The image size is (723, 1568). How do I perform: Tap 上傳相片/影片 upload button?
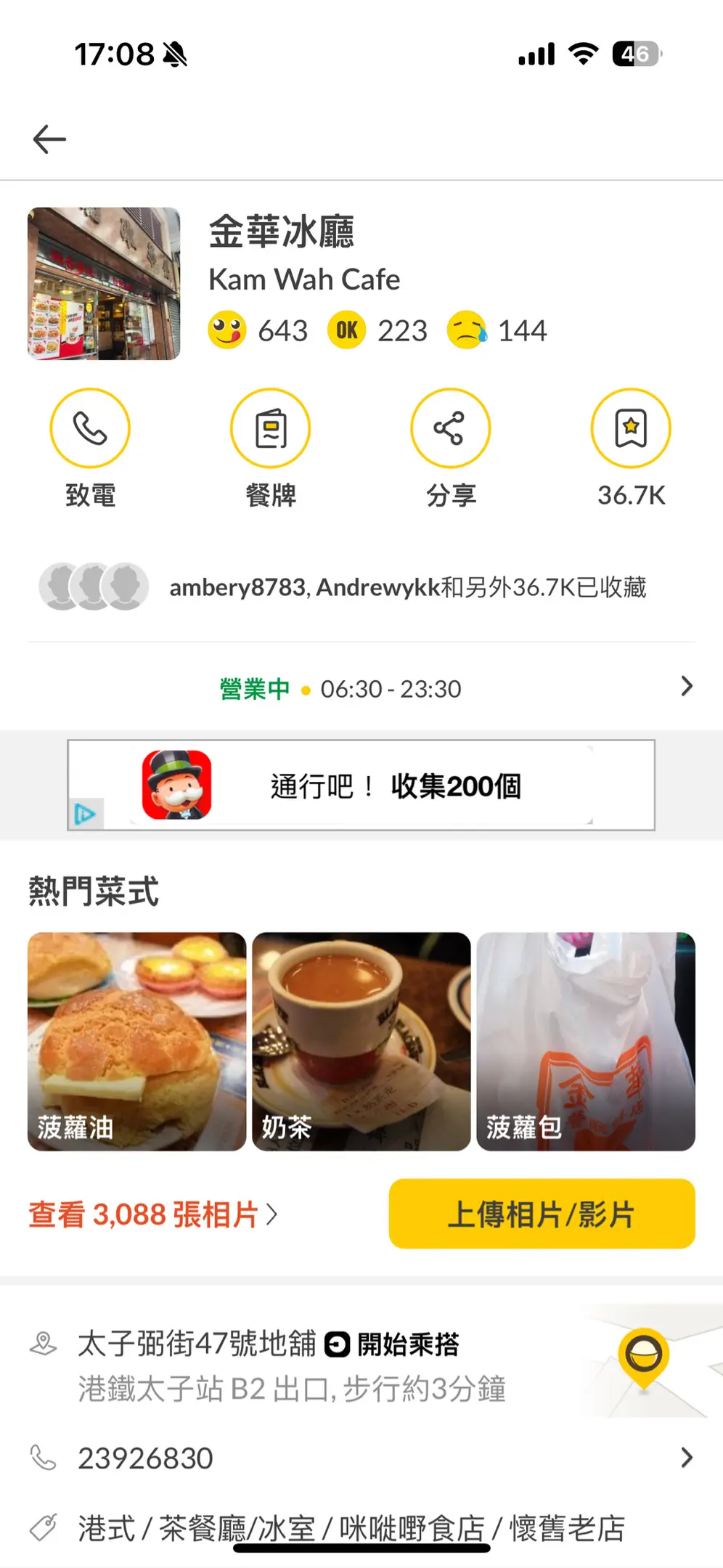click(x=542, y=1214)
